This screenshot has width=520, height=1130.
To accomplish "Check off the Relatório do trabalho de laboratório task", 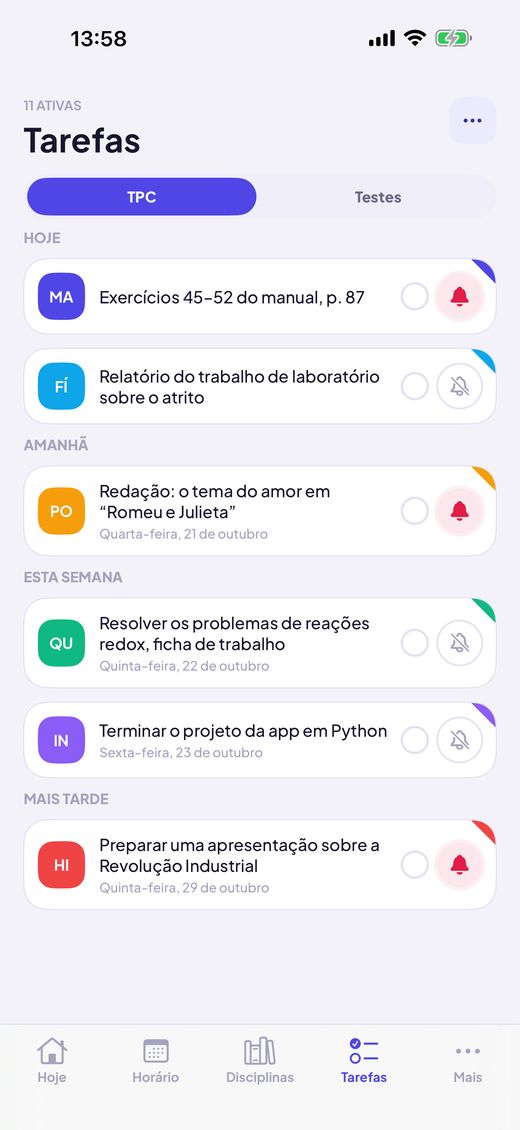I will (415, 386).
